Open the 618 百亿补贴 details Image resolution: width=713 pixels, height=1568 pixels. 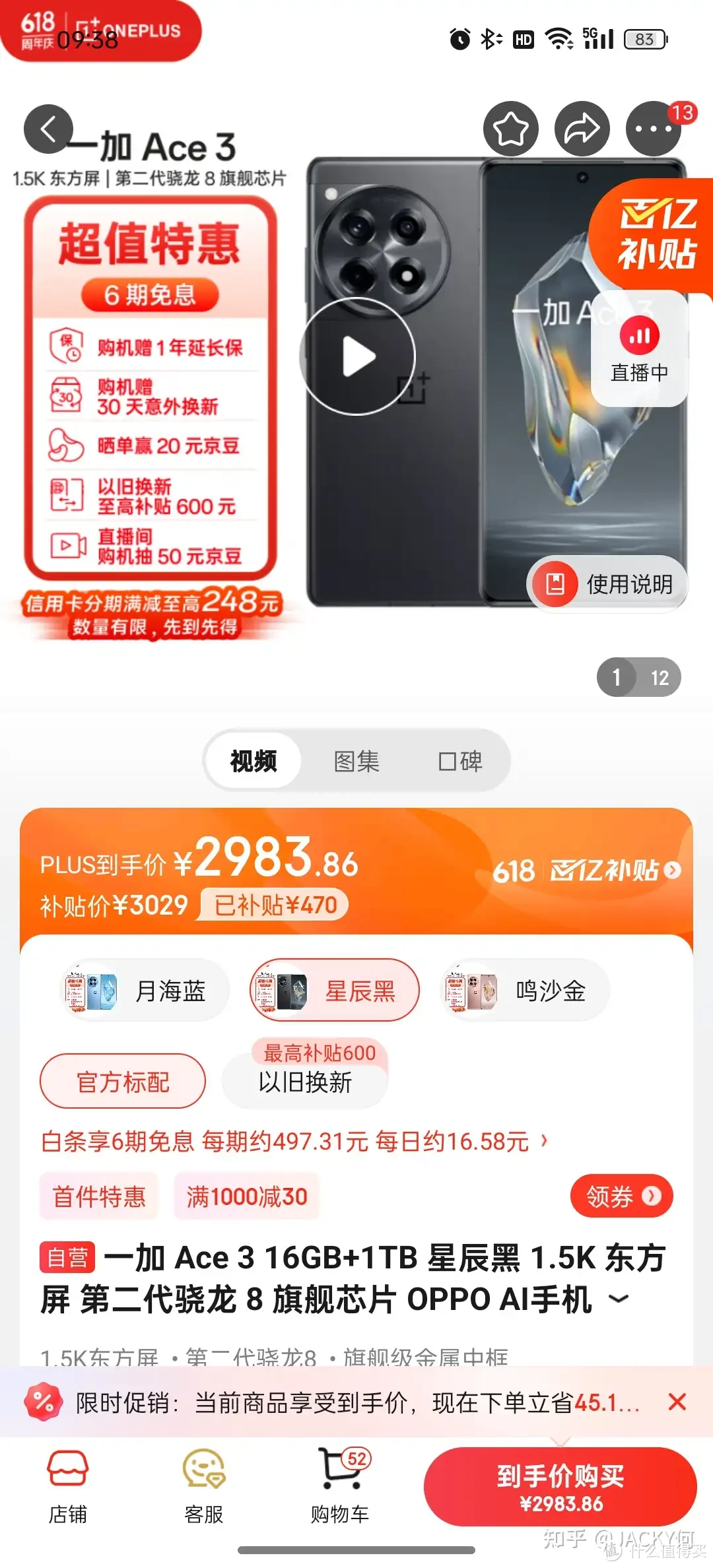coord(587,870)
